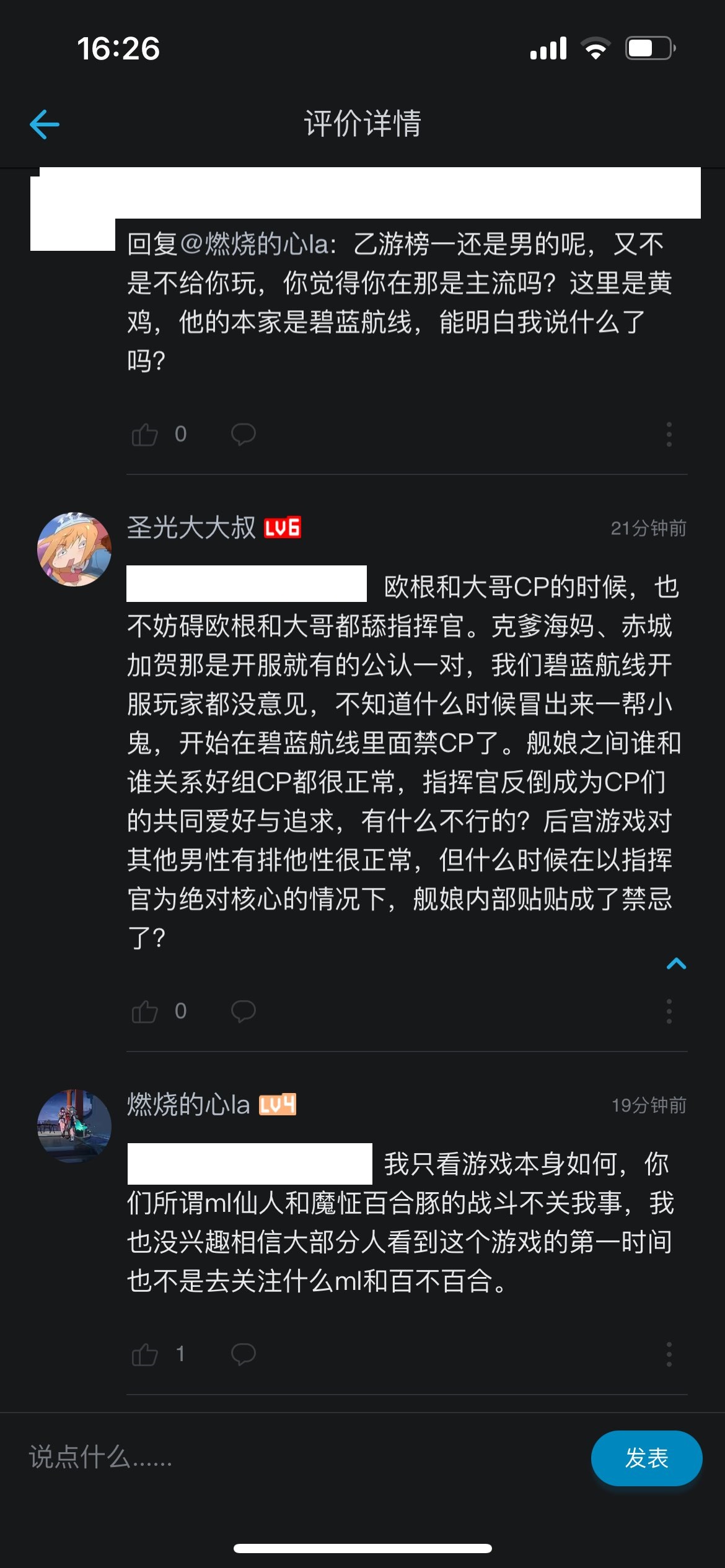
Task: Tap the 发表 button to post
Action: tap(646, 1458)
